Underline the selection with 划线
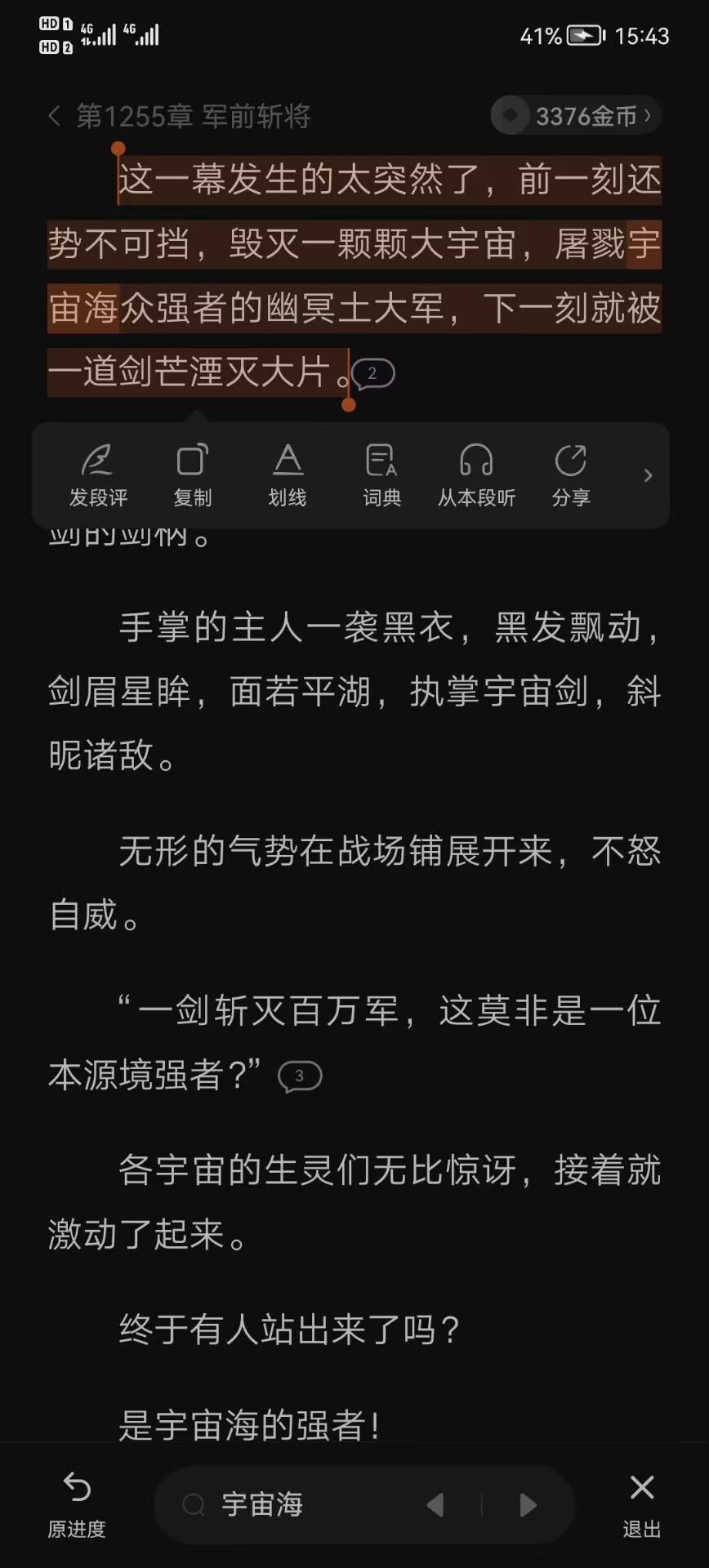The image size is (709, 1568). [288, 474]
